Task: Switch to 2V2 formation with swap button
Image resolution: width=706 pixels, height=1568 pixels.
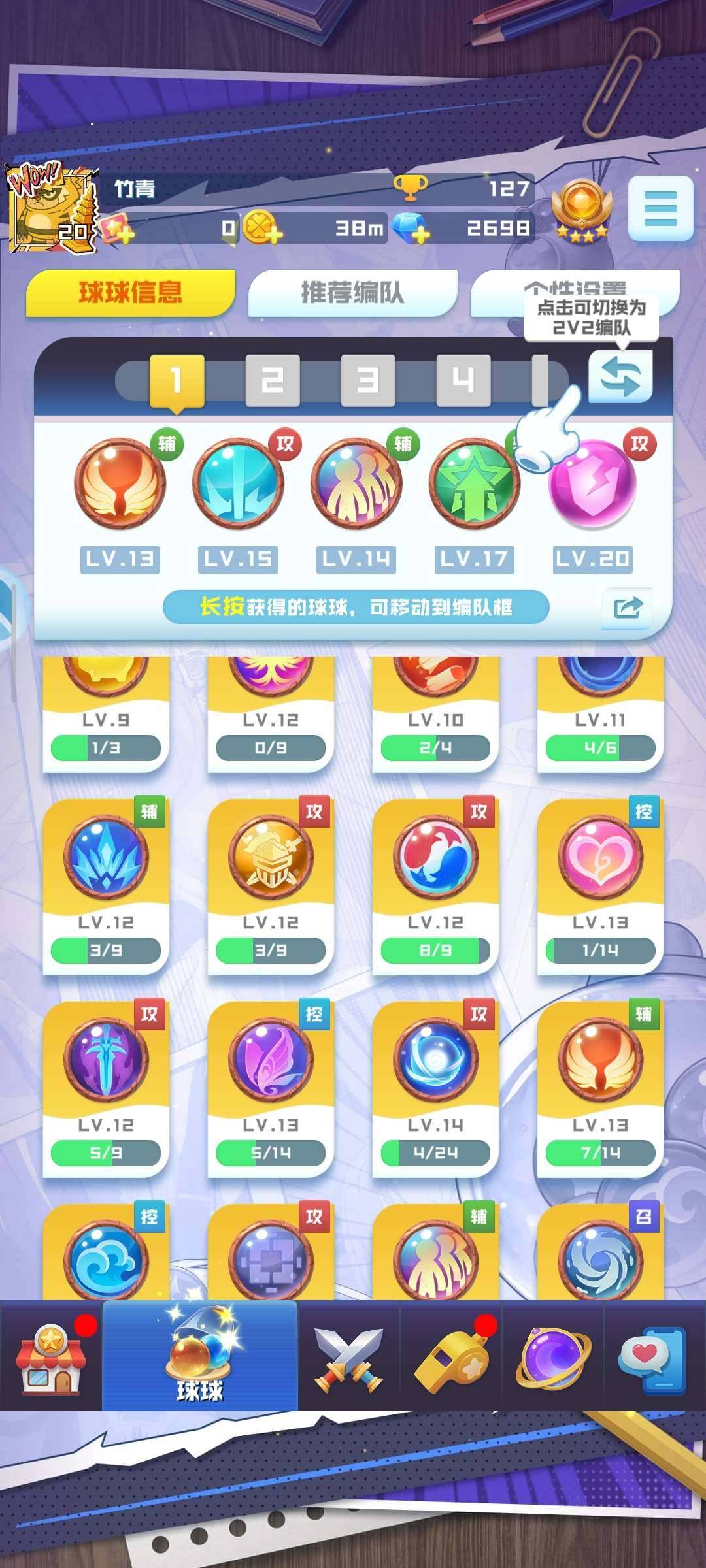Action: [x=620, y=376]
